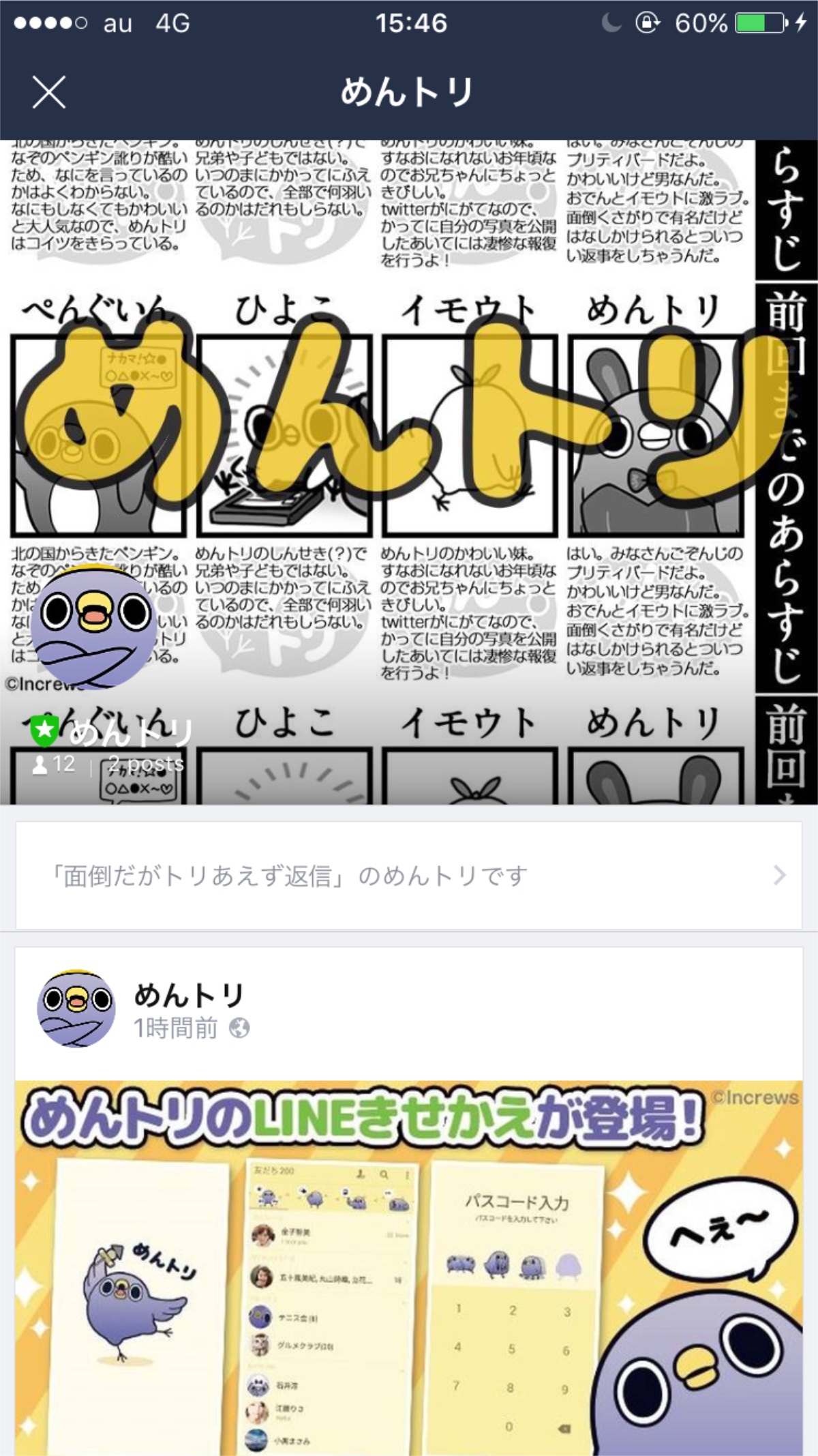Tap the post author avatar めんトリ

point(76,1009)
